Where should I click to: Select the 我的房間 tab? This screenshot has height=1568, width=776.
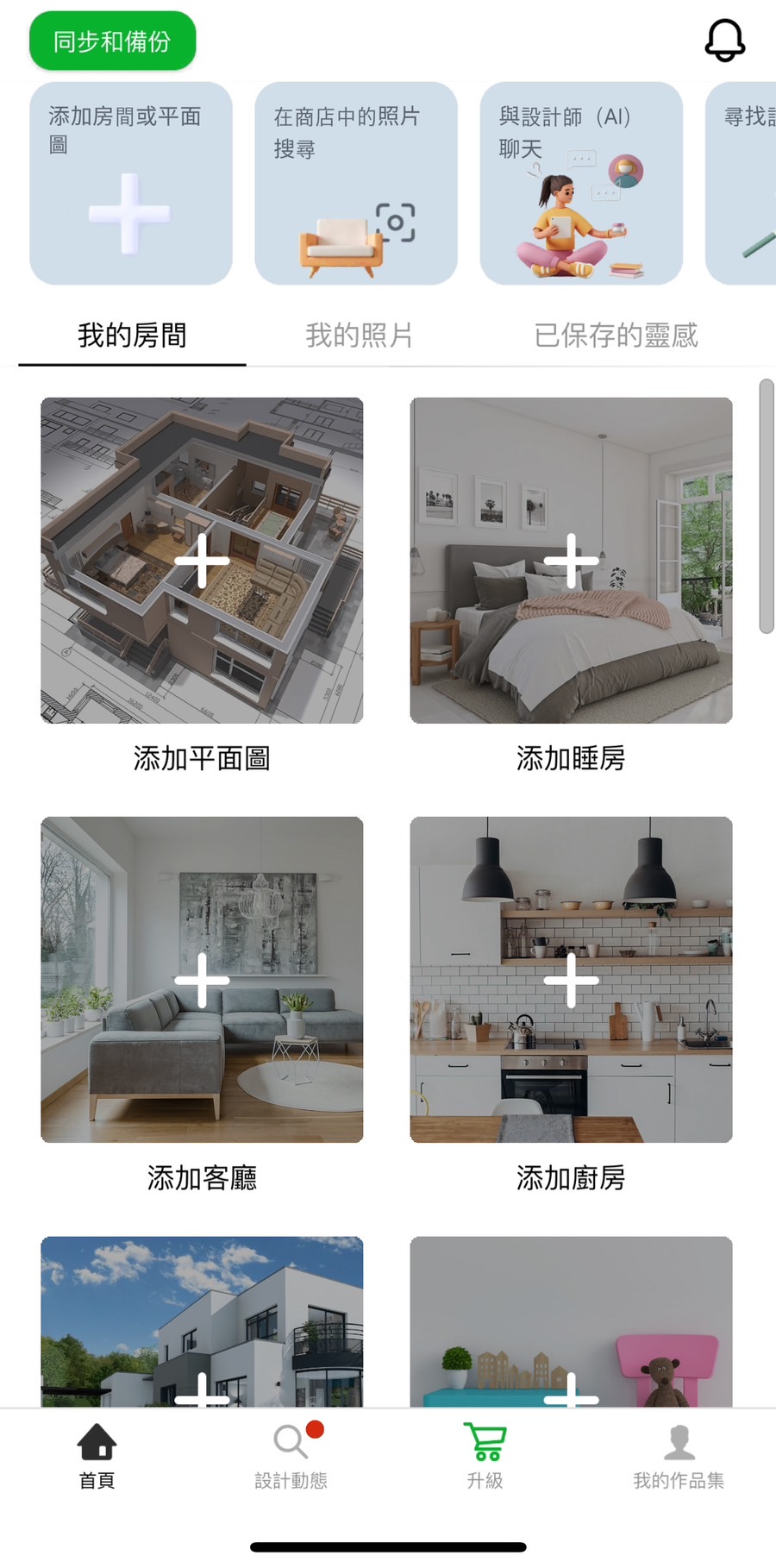pyautogui.click(x=132, y=336)
